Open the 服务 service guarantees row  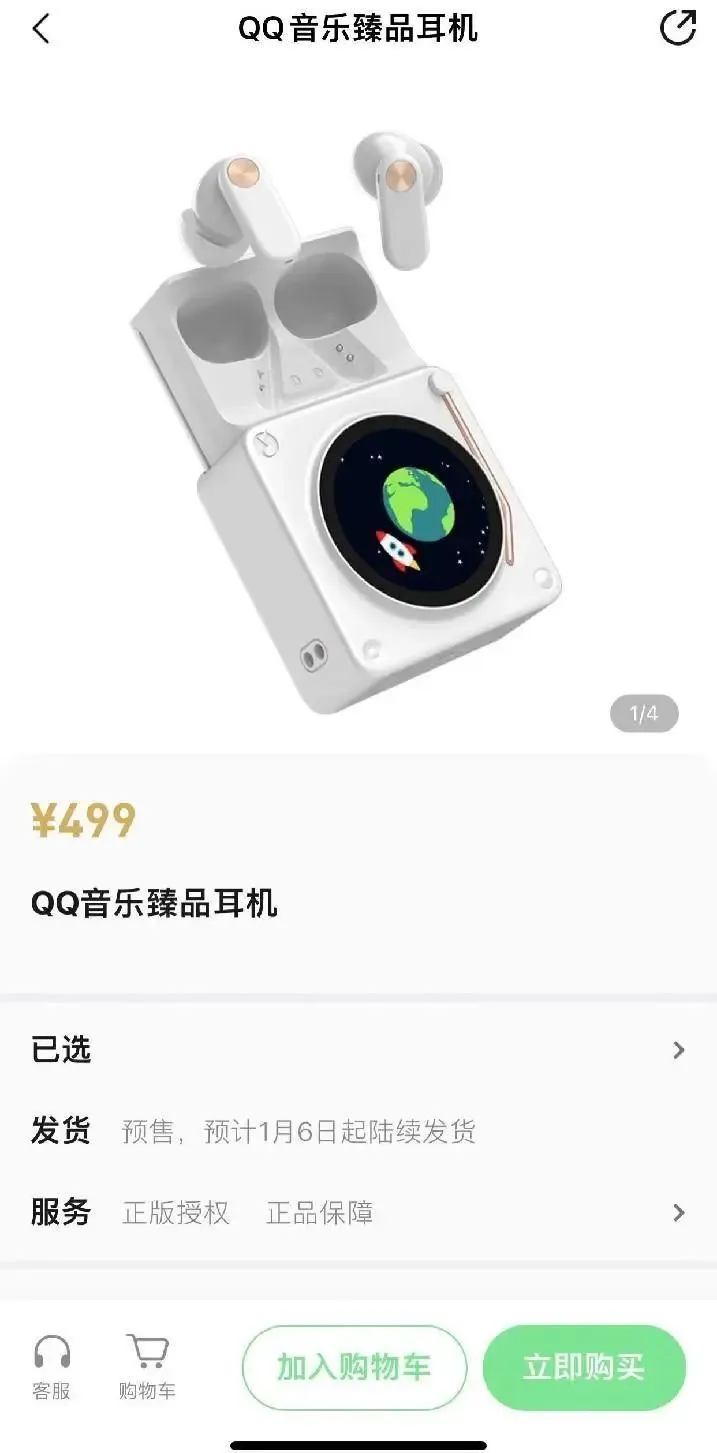(x=358, y=1213)
